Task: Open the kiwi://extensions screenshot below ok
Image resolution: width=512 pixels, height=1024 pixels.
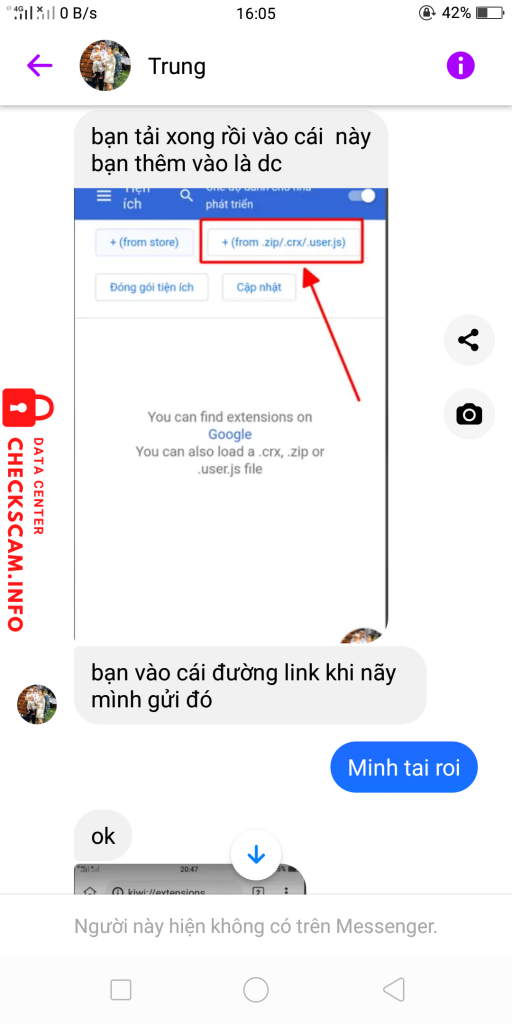Action: [190, 878]
